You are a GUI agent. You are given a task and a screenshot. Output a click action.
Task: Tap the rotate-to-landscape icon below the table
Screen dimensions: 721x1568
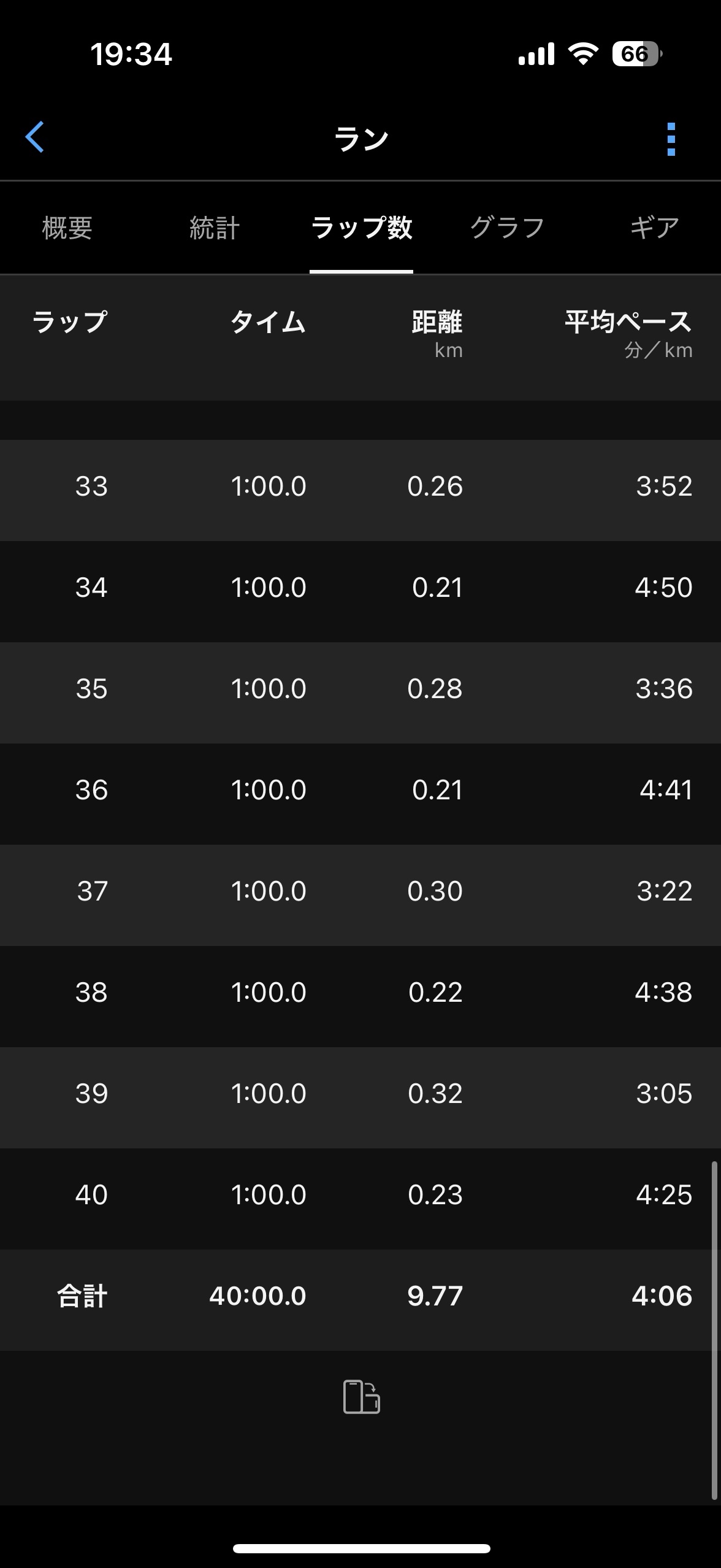(x=361, y=1397)
